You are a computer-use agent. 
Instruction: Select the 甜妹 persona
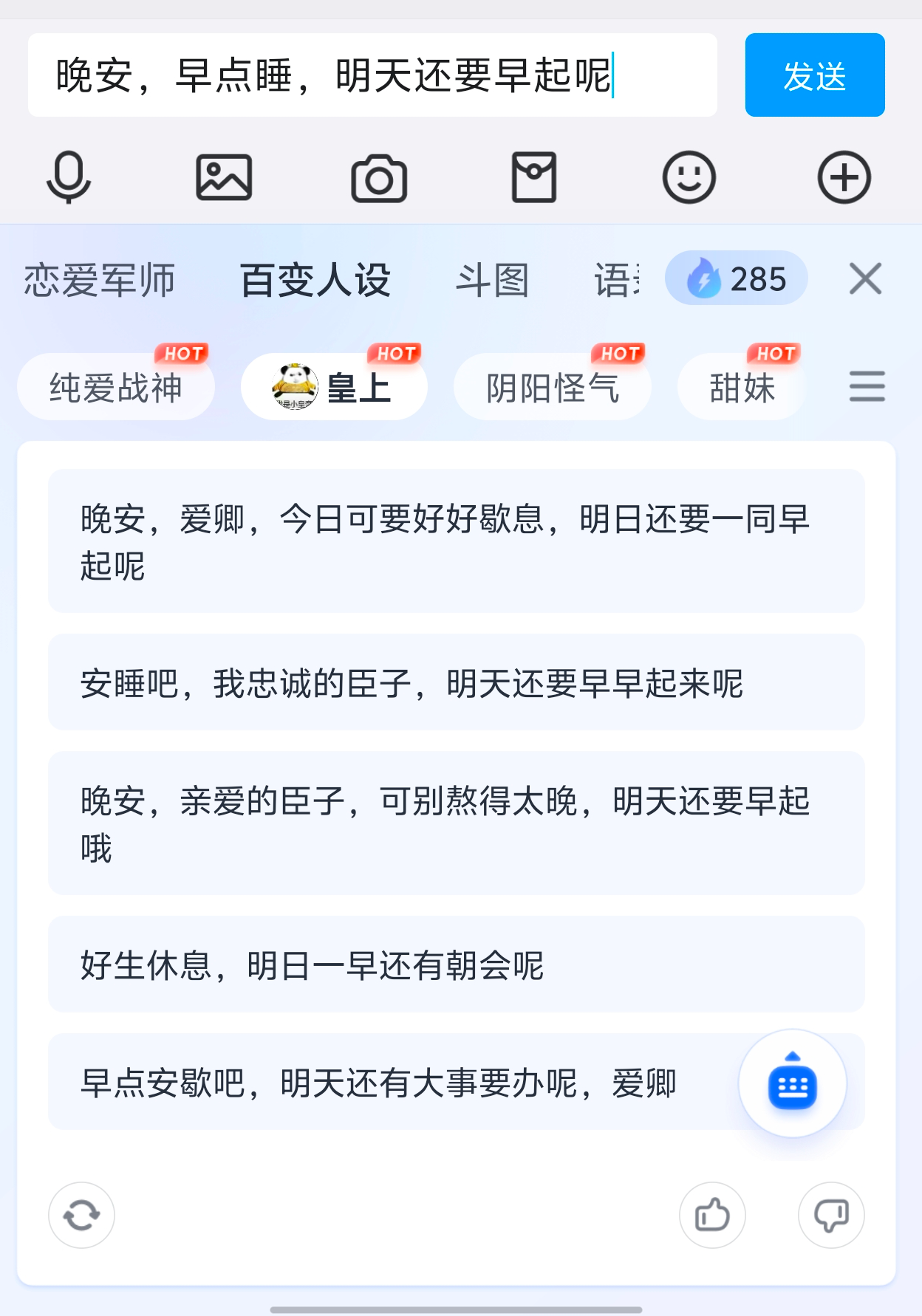point(741,387)
